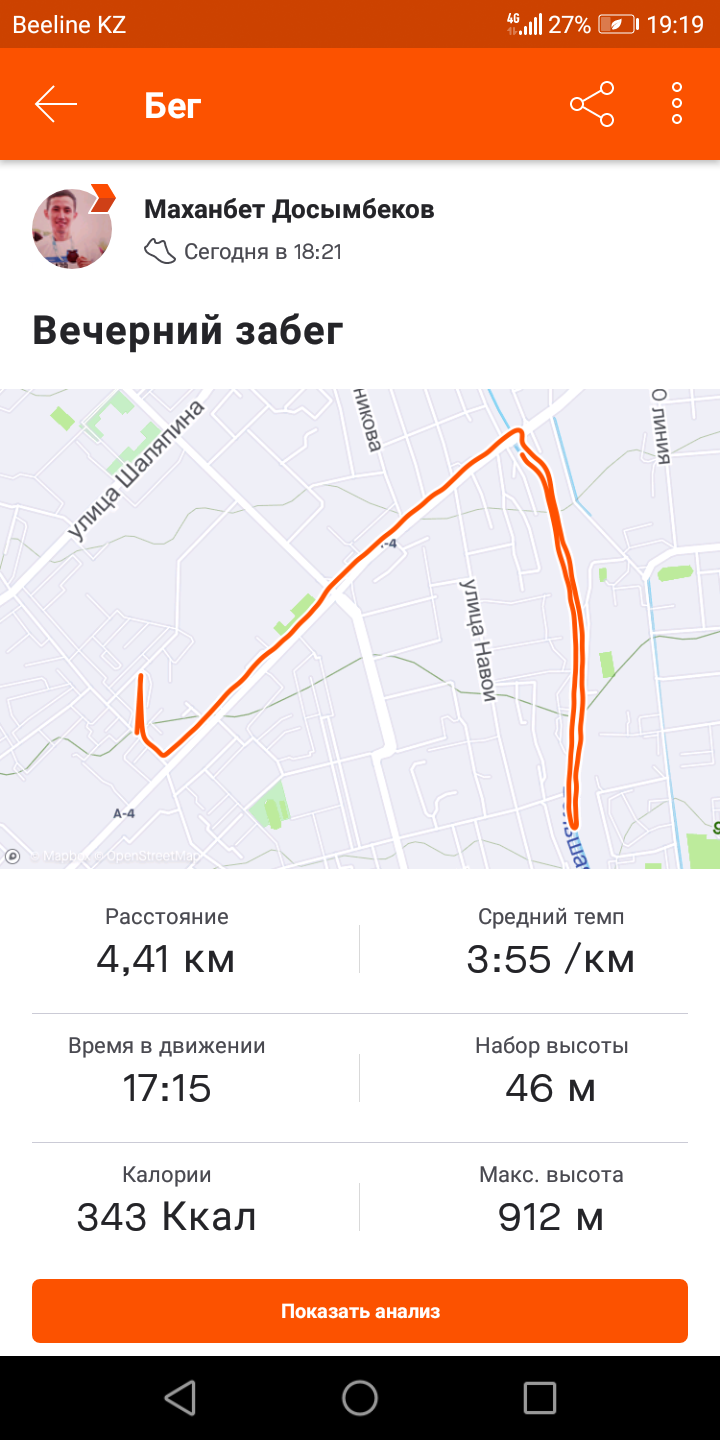This screenshot has width=720, height=1440.
Task: Open the three-dot overflow menu
Action: (677, 104)
